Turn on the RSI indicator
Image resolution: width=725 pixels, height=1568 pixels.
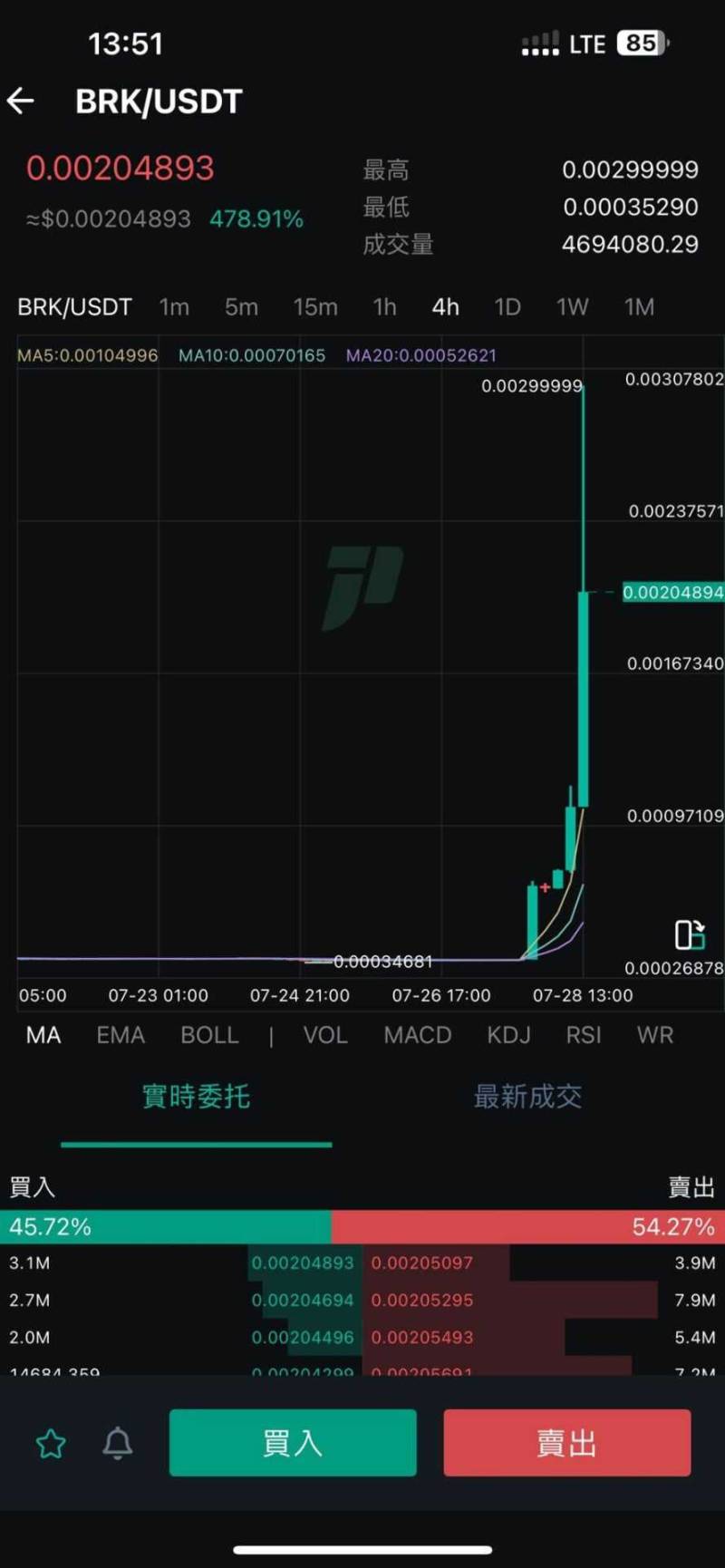pos(584,1035)
